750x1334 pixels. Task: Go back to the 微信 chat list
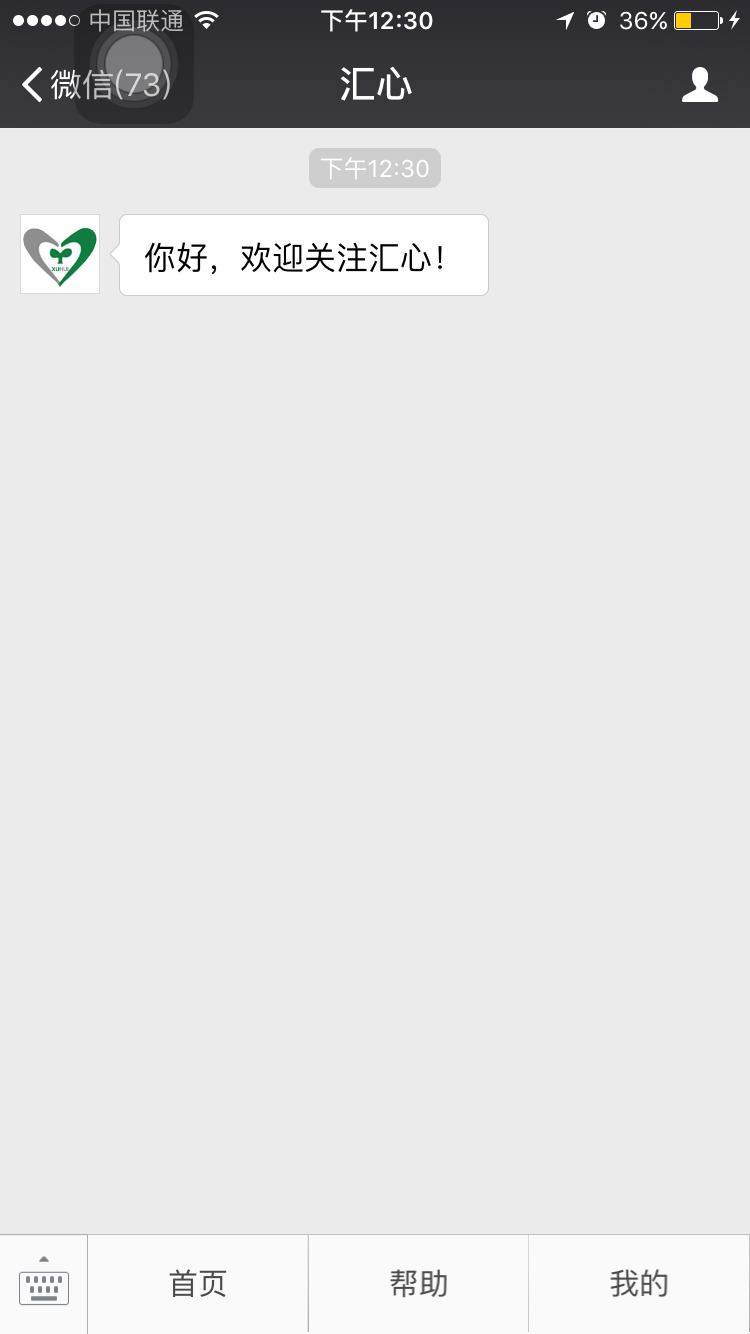pos(96,85)
